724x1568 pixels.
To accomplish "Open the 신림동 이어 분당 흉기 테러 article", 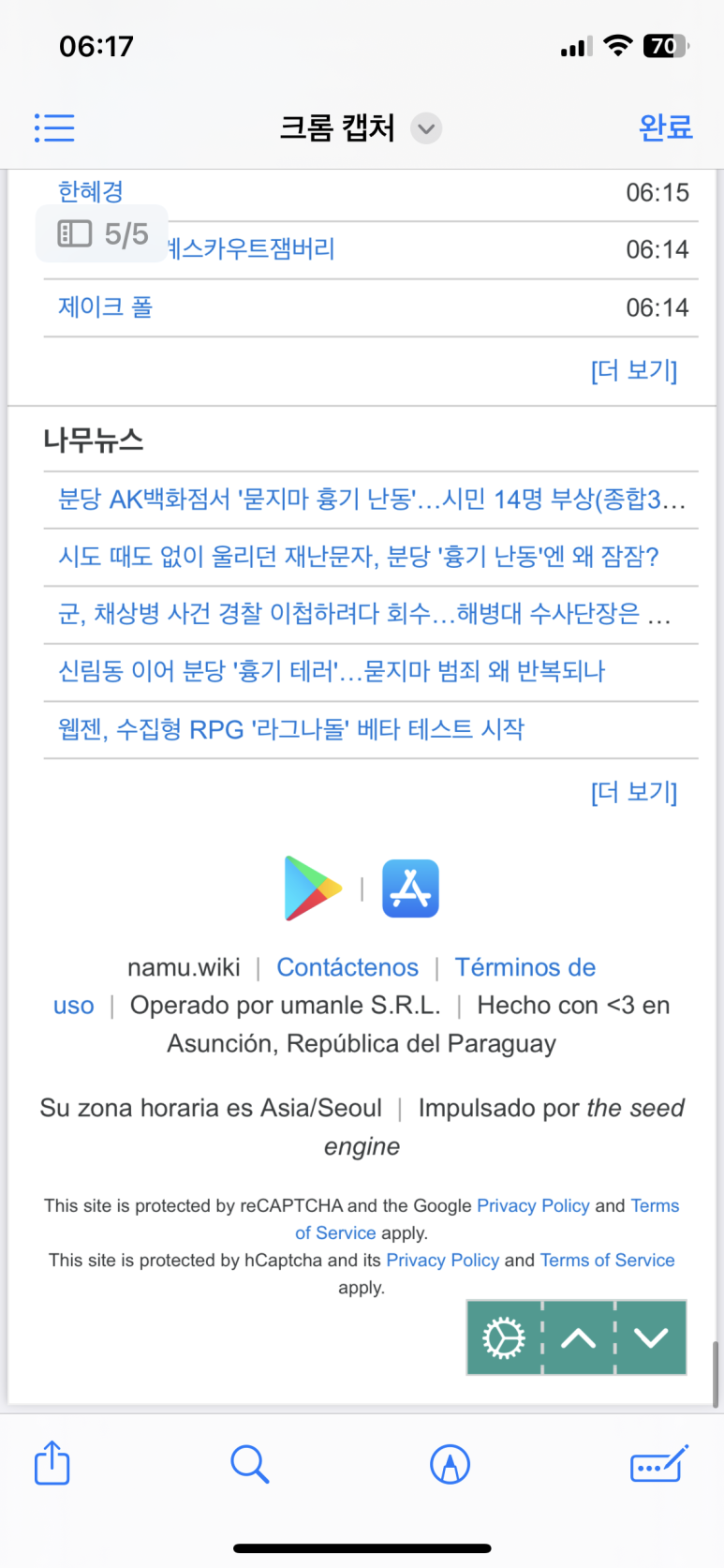I will tap(332, 671).
